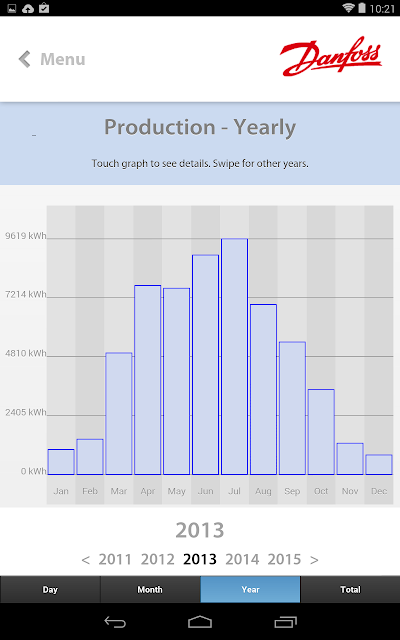The width and height of the screenshot is (400, 640).
Task: Tap the system home button
Action: click(200, 622)
